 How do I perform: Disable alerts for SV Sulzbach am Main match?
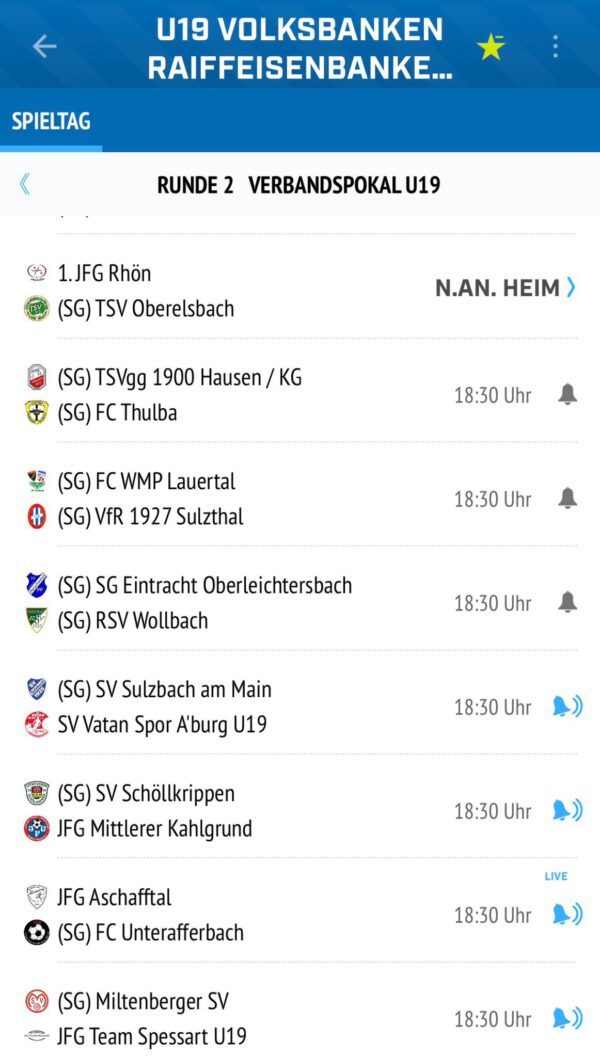[x=567, y=707]
